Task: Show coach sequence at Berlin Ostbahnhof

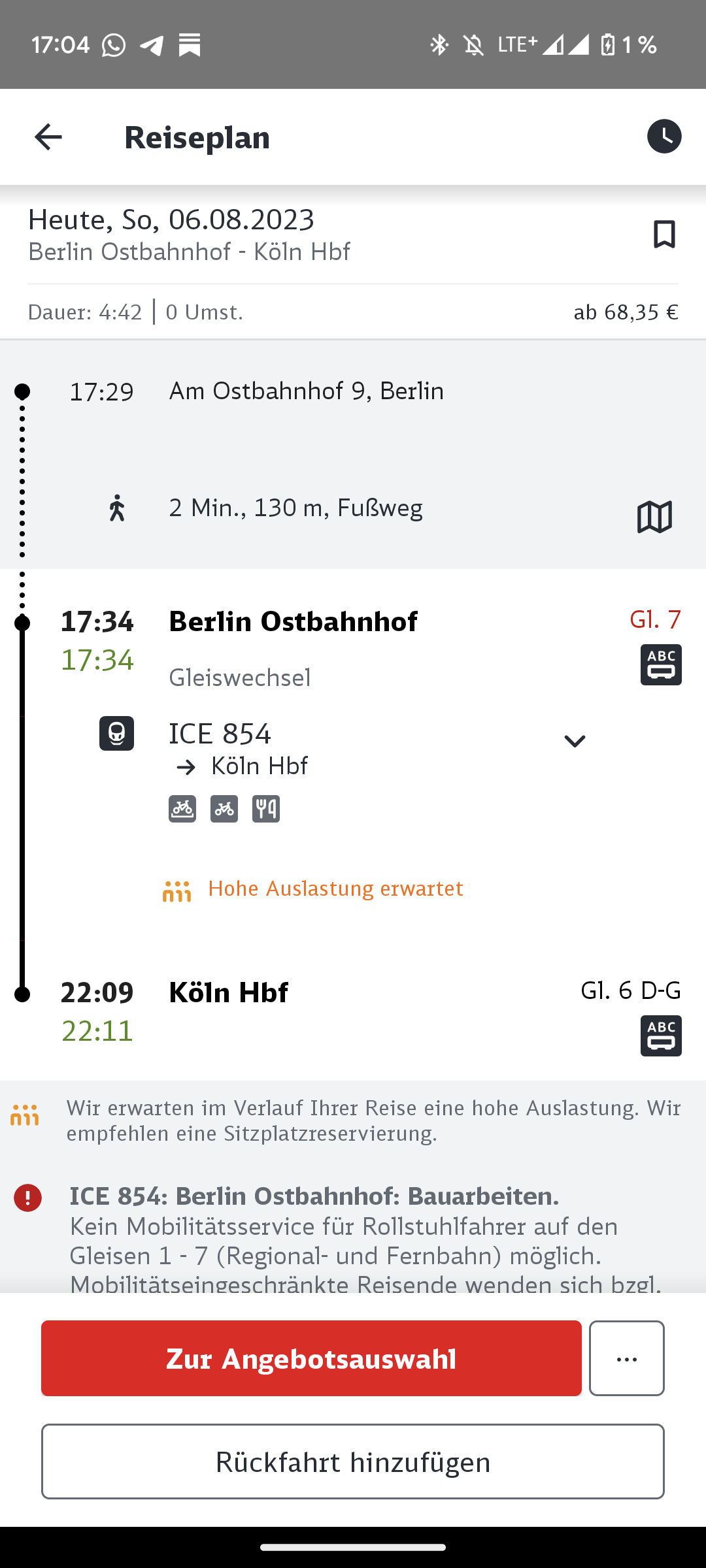Action: (x=660, y=665)
